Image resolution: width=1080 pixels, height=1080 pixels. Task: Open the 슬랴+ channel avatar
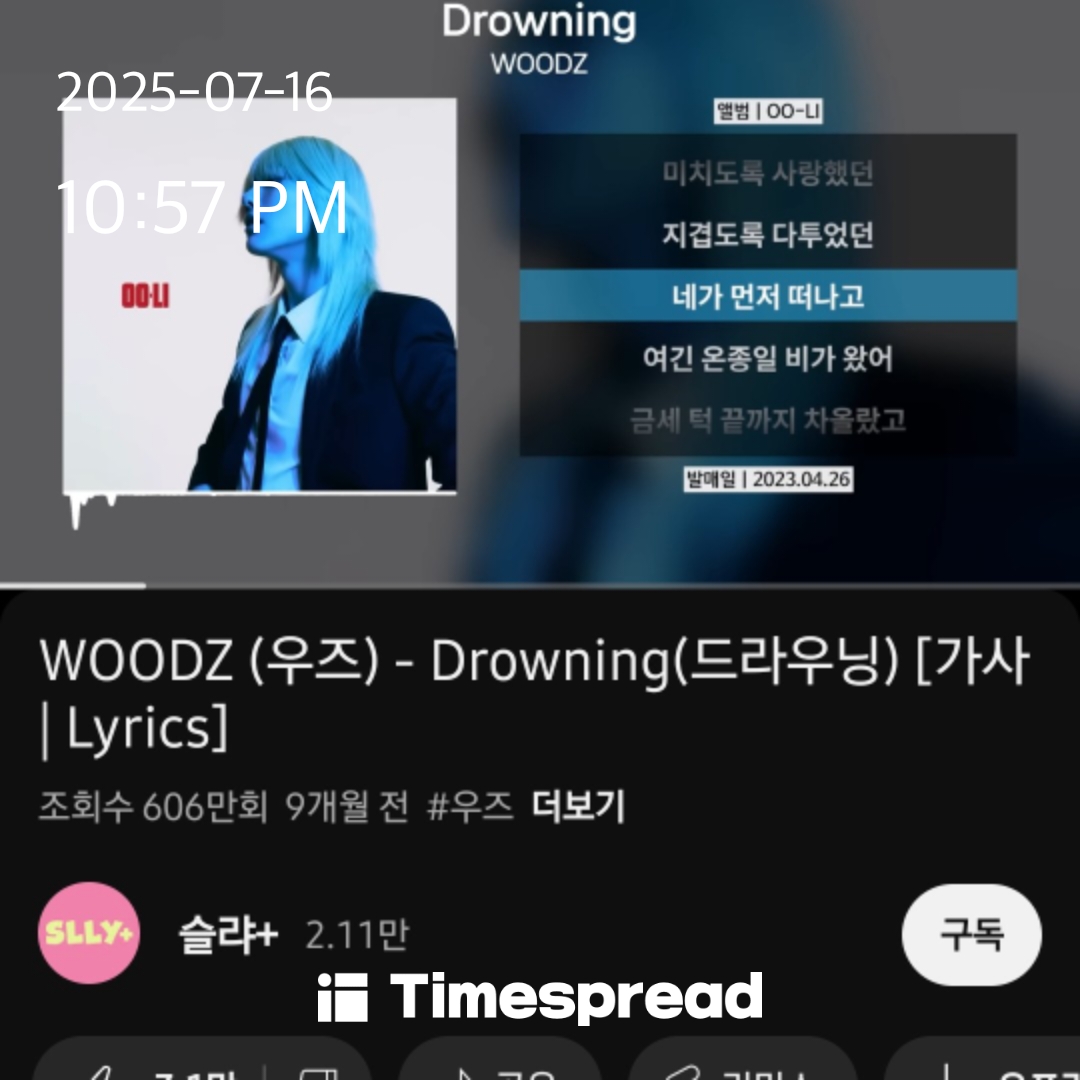(89, 933)
